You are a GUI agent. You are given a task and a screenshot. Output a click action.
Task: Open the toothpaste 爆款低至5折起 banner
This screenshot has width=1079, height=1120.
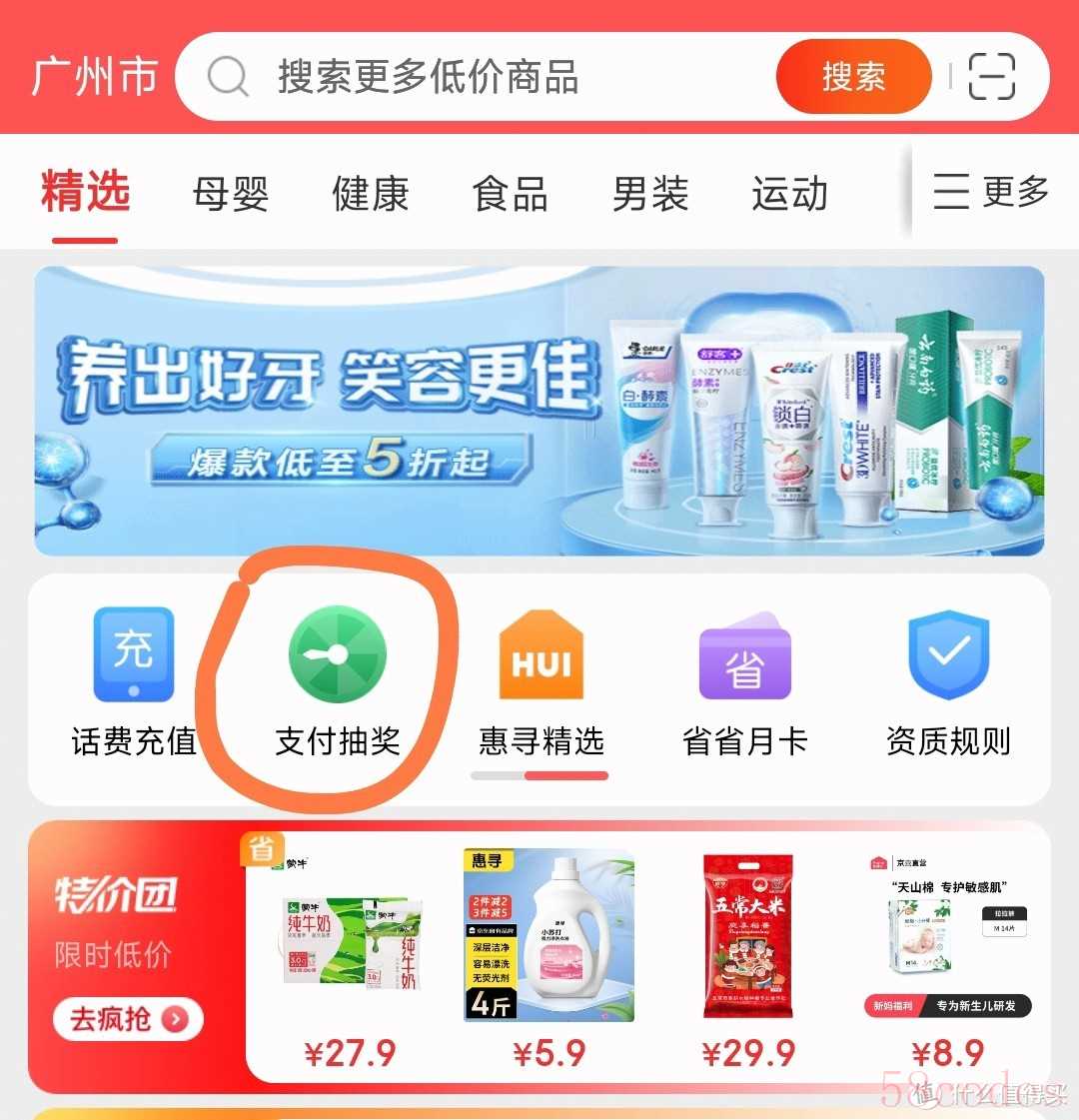click(539, 411)
